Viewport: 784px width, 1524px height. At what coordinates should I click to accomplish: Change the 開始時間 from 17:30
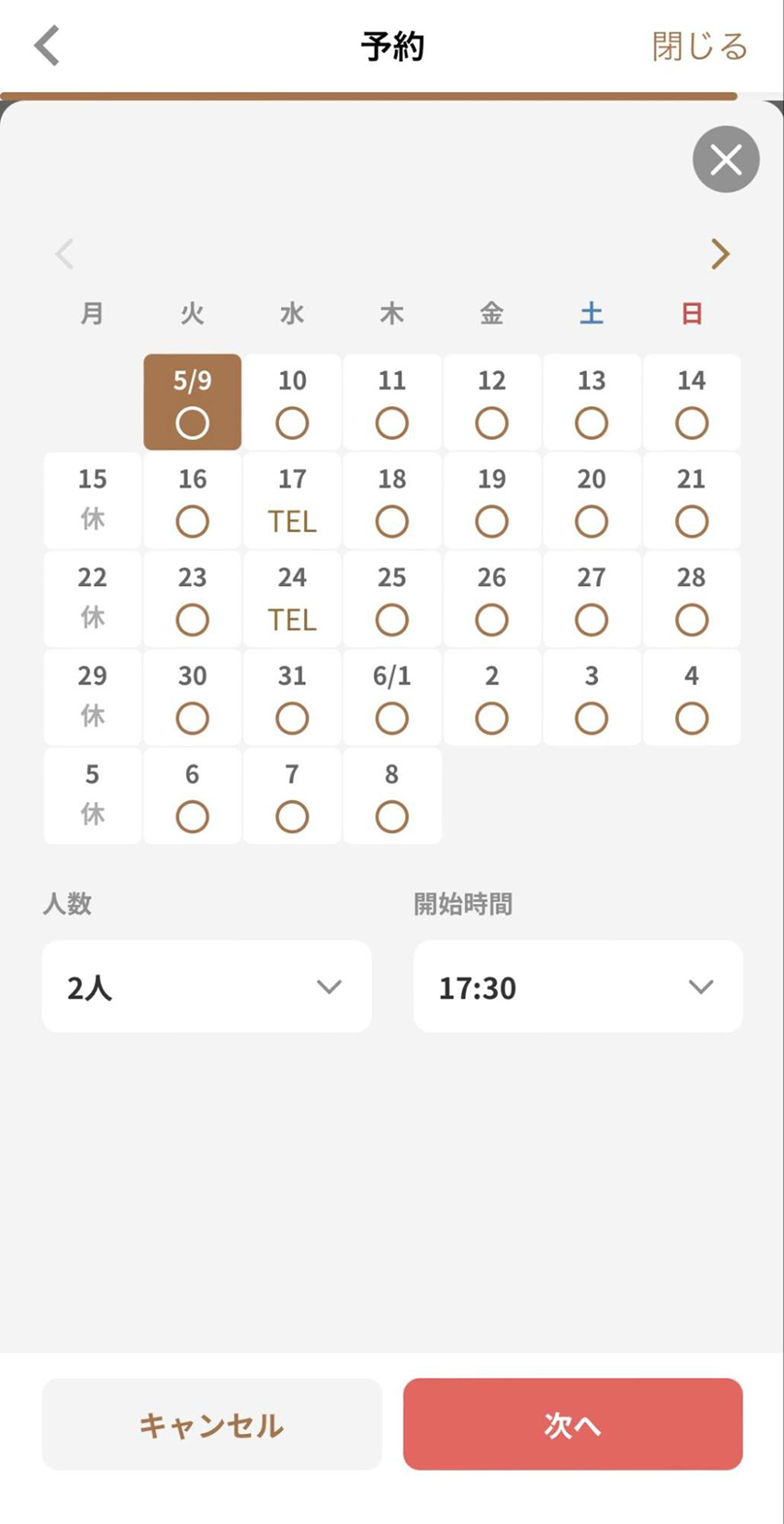(578, 986)
